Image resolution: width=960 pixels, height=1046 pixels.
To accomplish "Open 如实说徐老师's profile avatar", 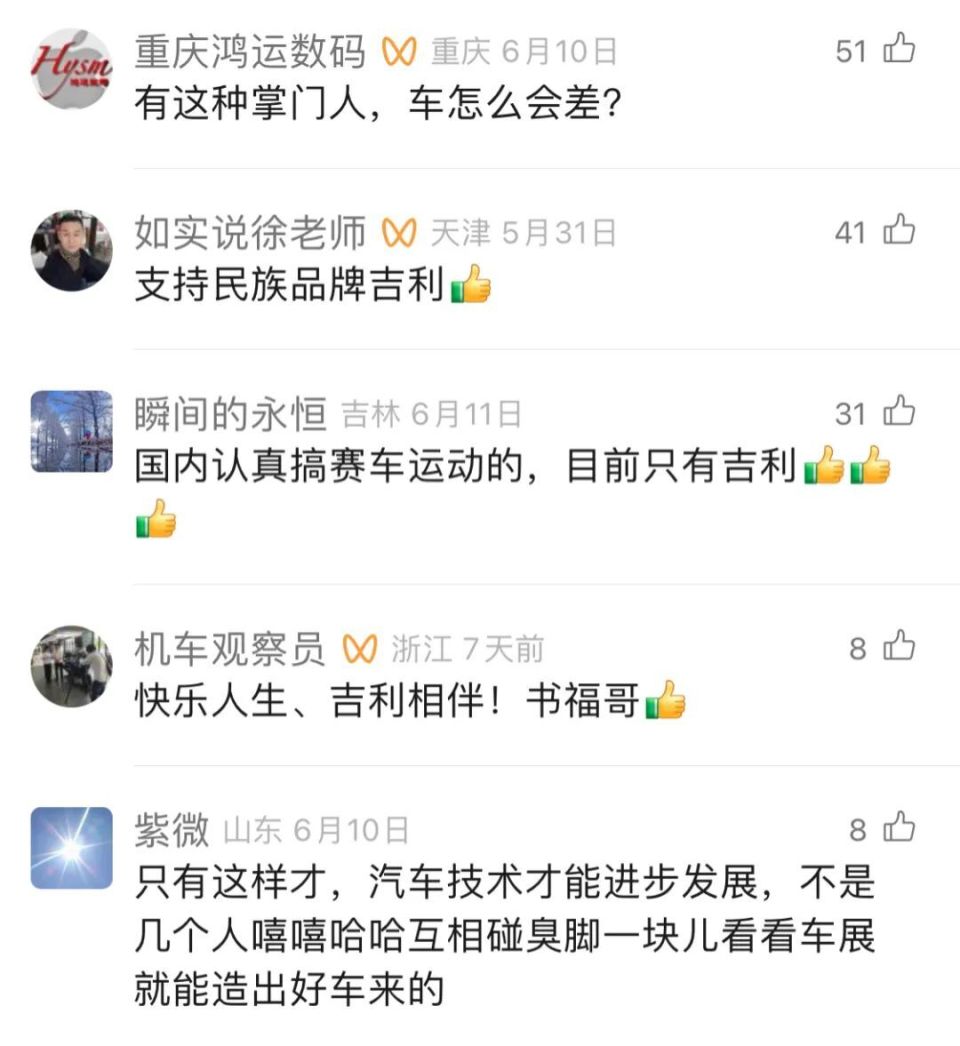I will [71, 250].
